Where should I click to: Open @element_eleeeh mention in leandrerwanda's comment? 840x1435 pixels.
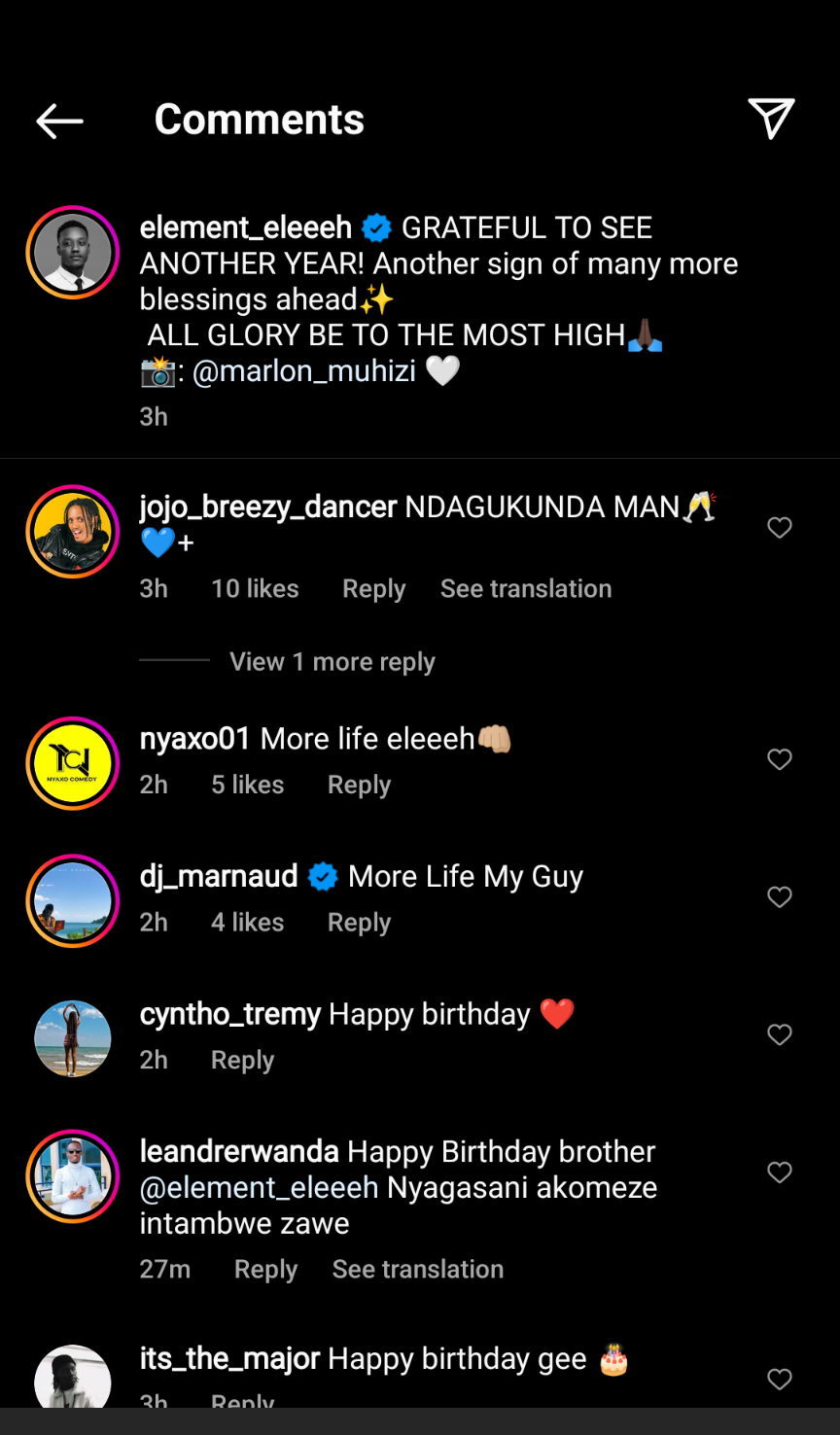point(259,1188)
